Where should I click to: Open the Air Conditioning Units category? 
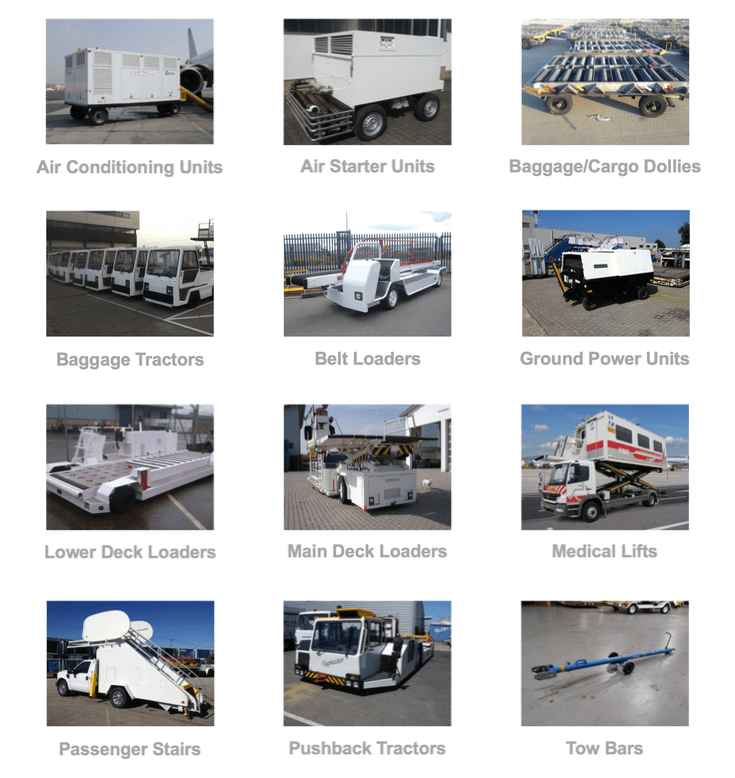[x=129, y=82]
